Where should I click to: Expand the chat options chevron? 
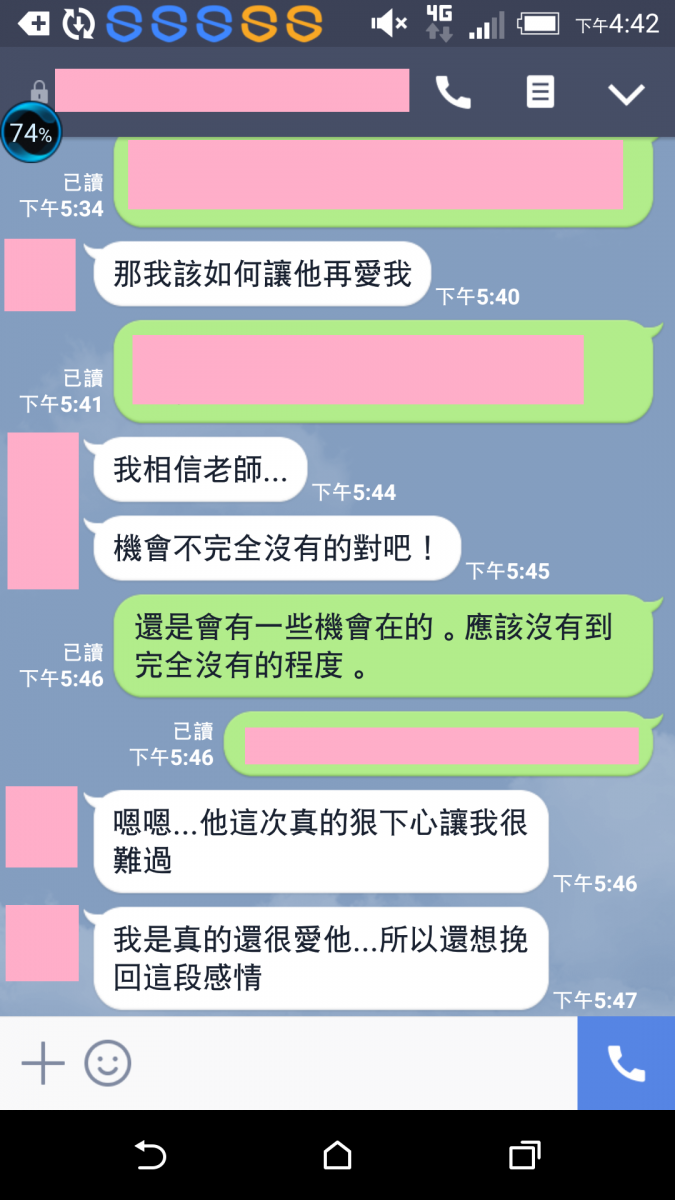coord(626,94)
